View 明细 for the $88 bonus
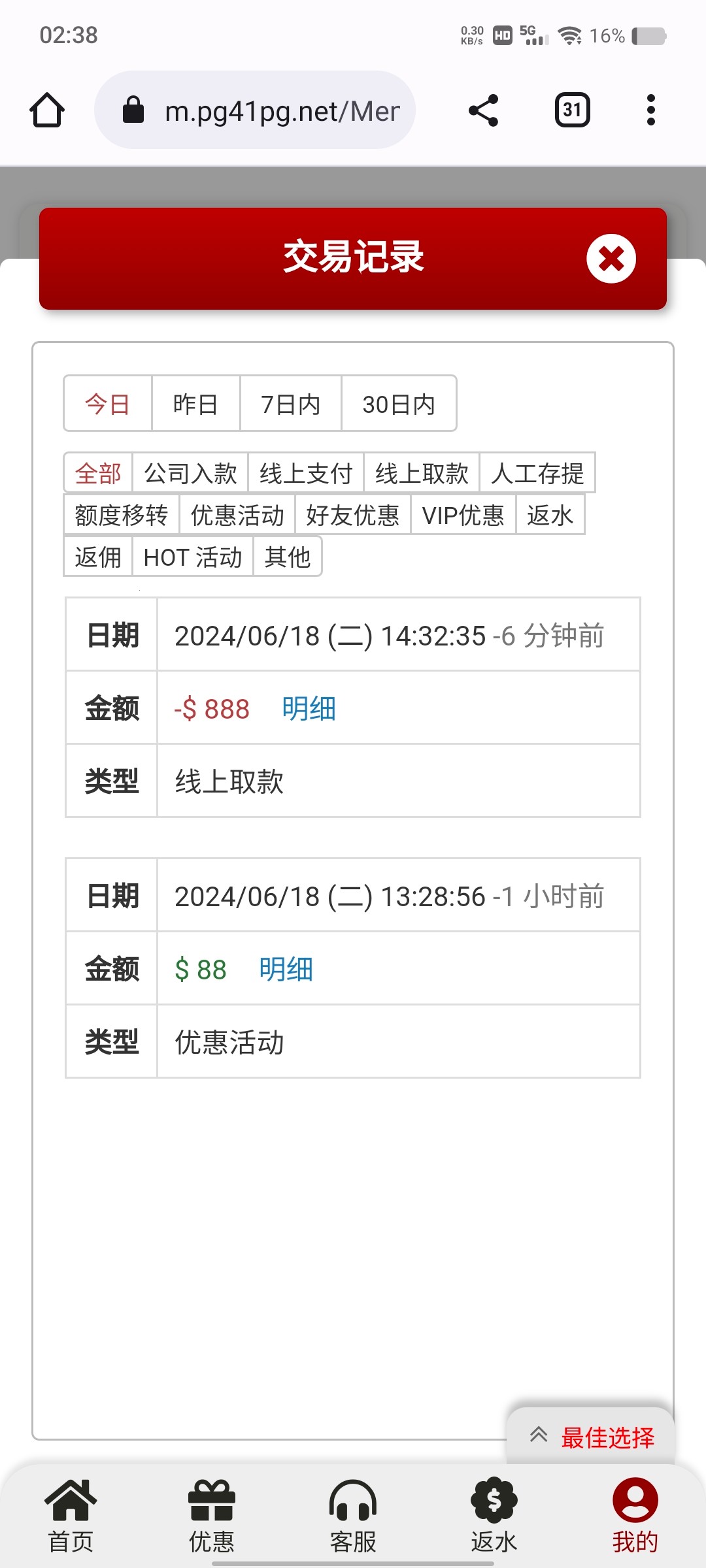The image size is (706, 1568). click(x=286, y=969)
